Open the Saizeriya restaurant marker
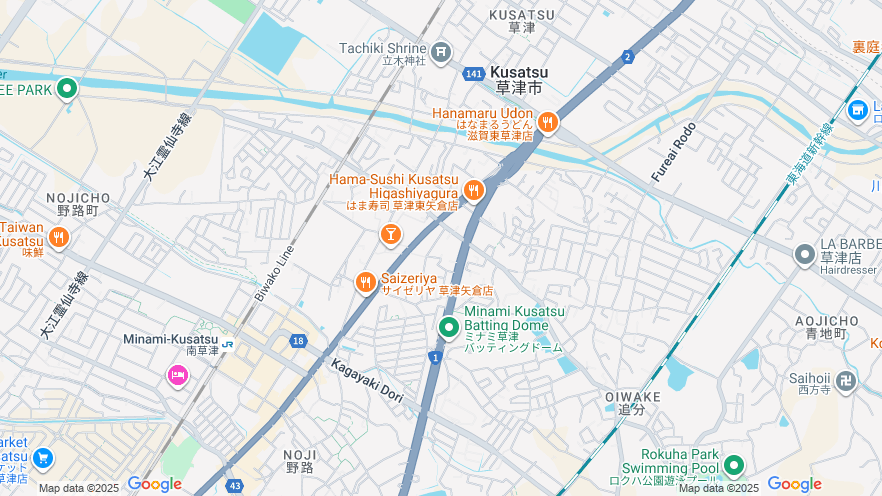This screenshot has width=882, height=496. click(365, 282)
